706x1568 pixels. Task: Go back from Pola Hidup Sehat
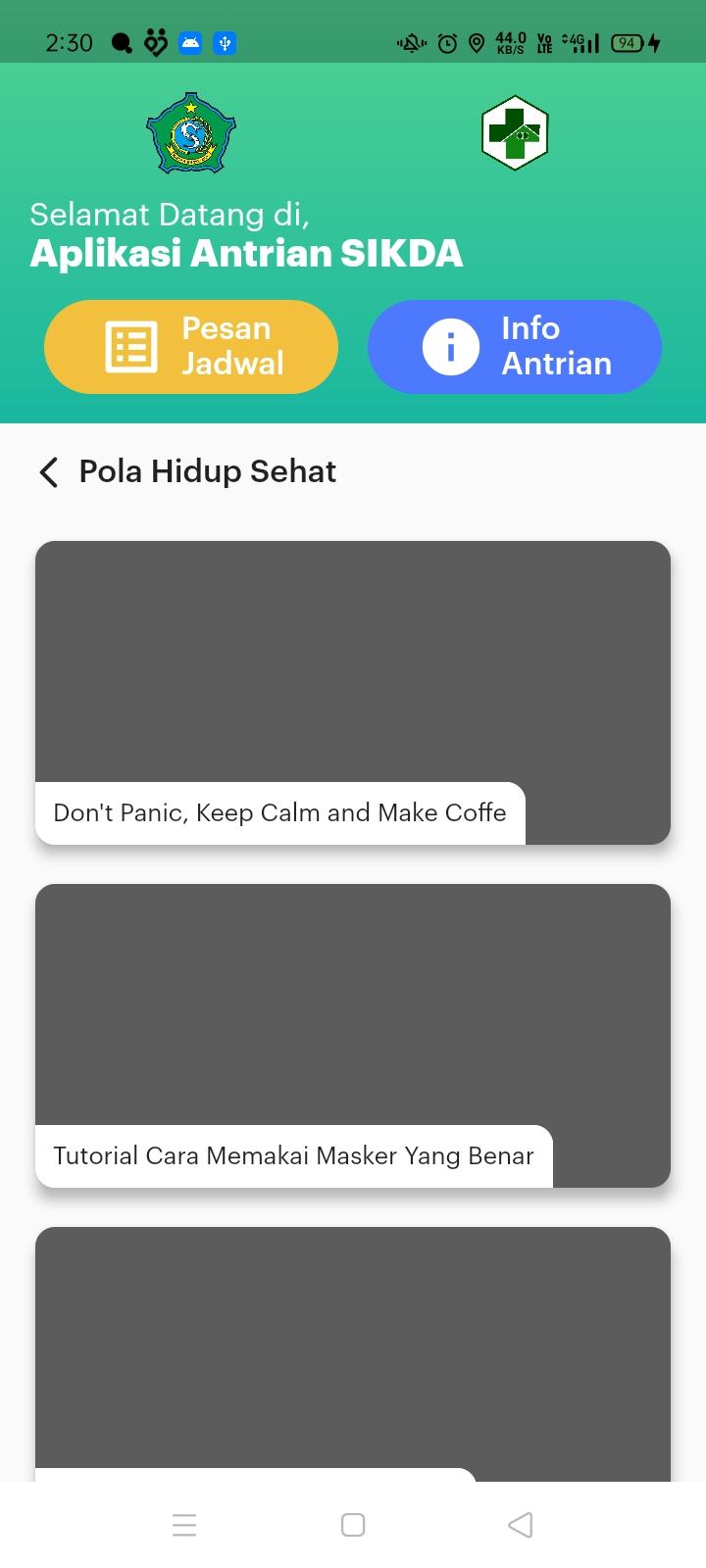49,471
